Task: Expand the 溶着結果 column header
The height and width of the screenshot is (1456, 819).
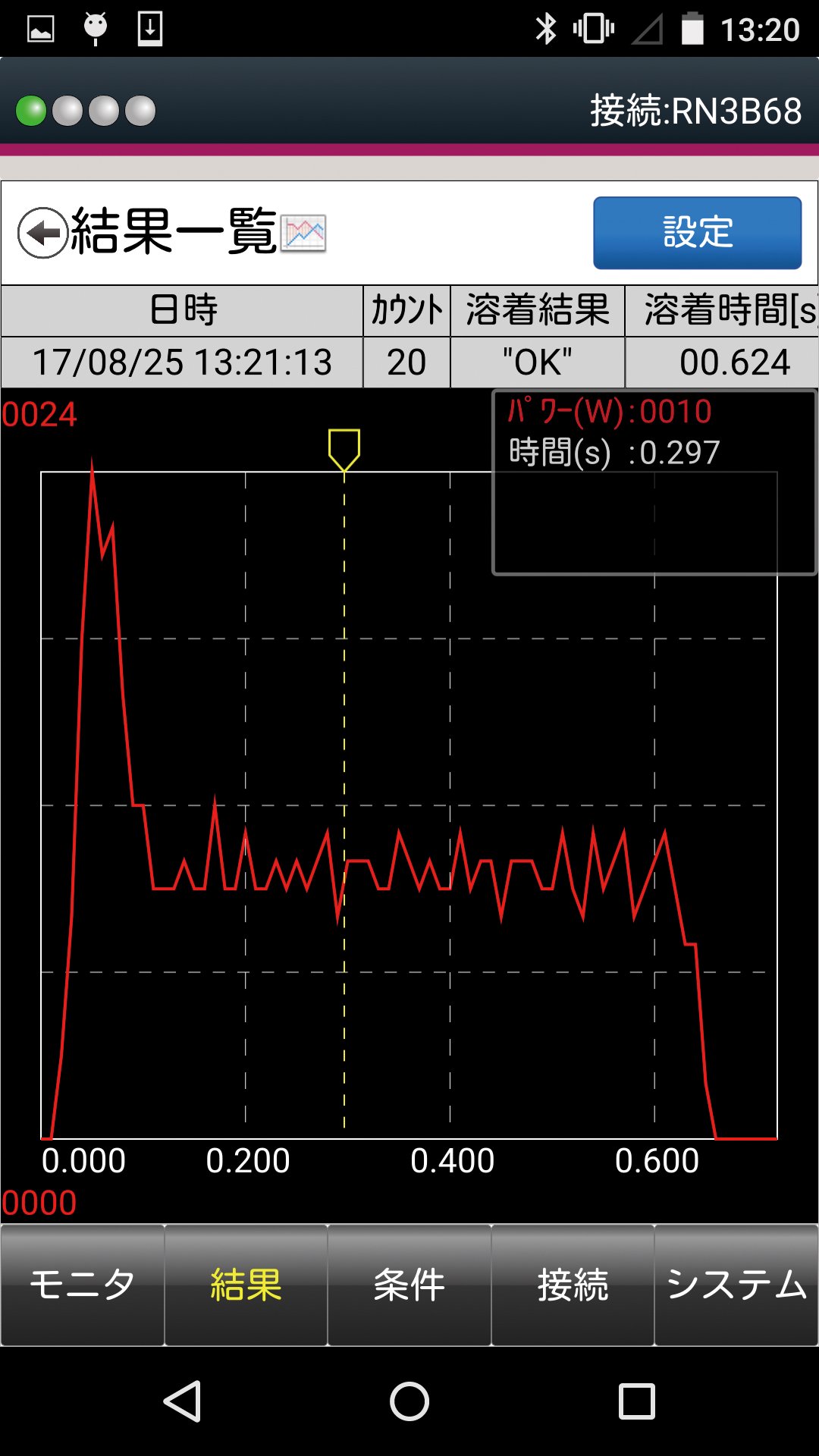Action: coord(538,309)
